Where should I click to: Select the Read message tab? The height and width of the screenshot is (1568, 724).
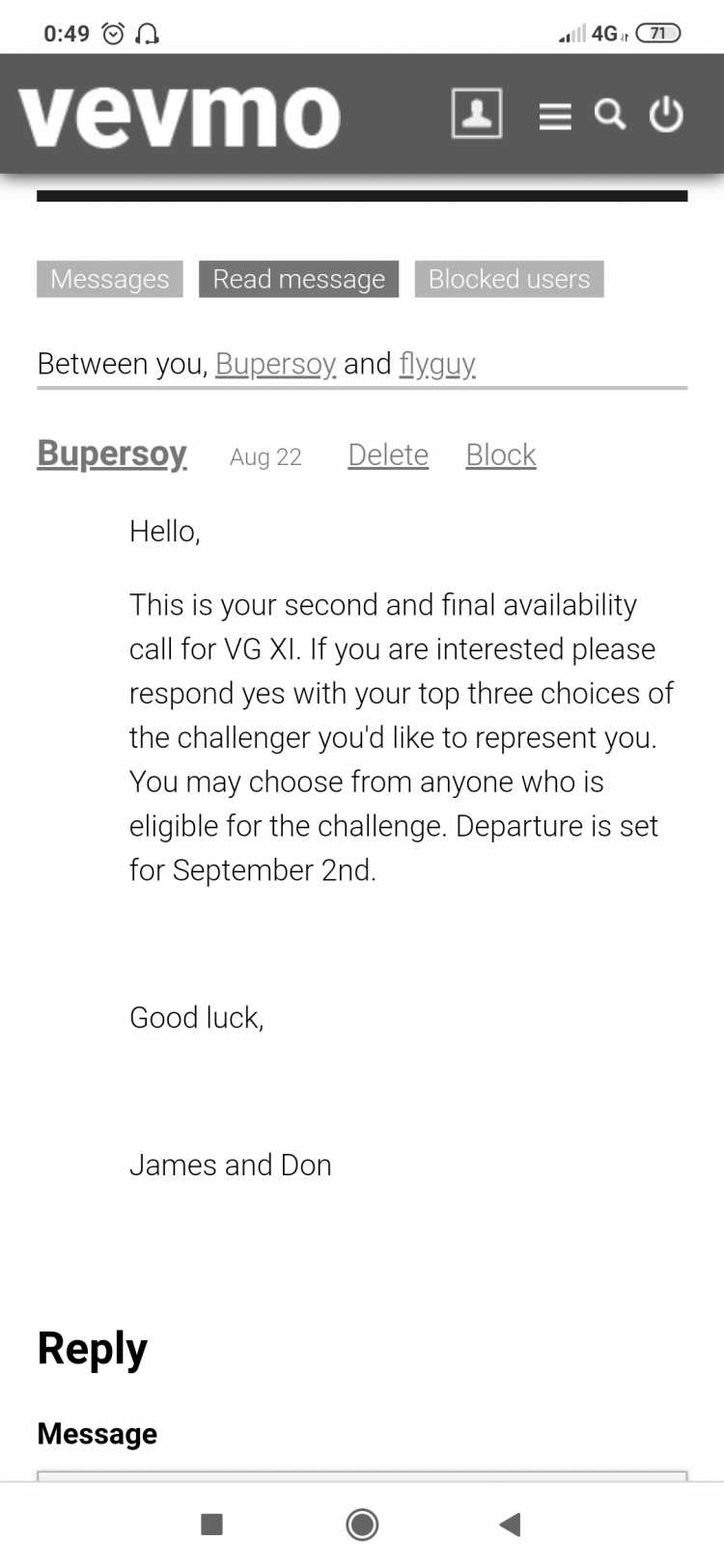point(299,279)
